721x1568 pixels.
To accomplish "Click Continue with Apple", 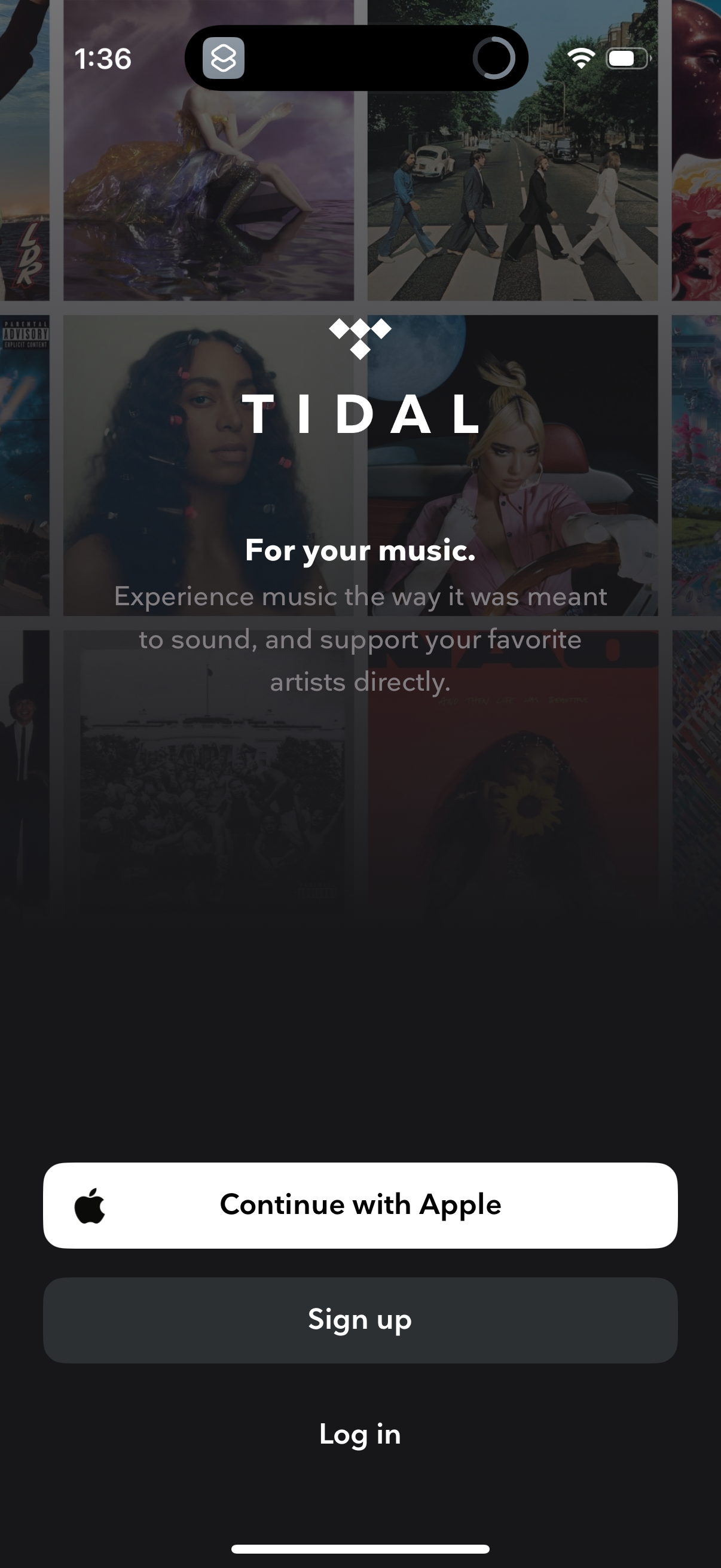I will click(360, 1204).
